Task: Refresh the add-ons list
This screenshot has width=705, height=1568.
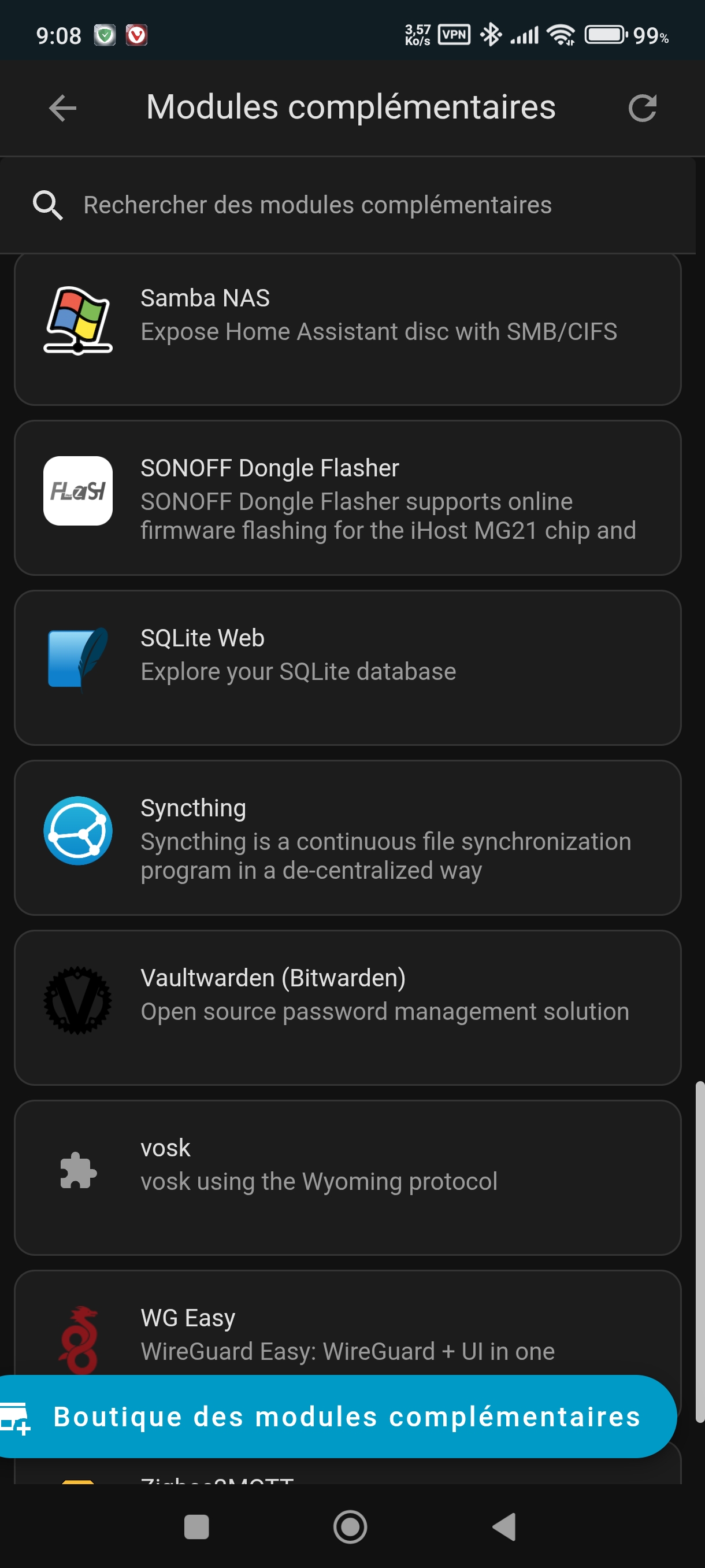Action: [642, 108]
